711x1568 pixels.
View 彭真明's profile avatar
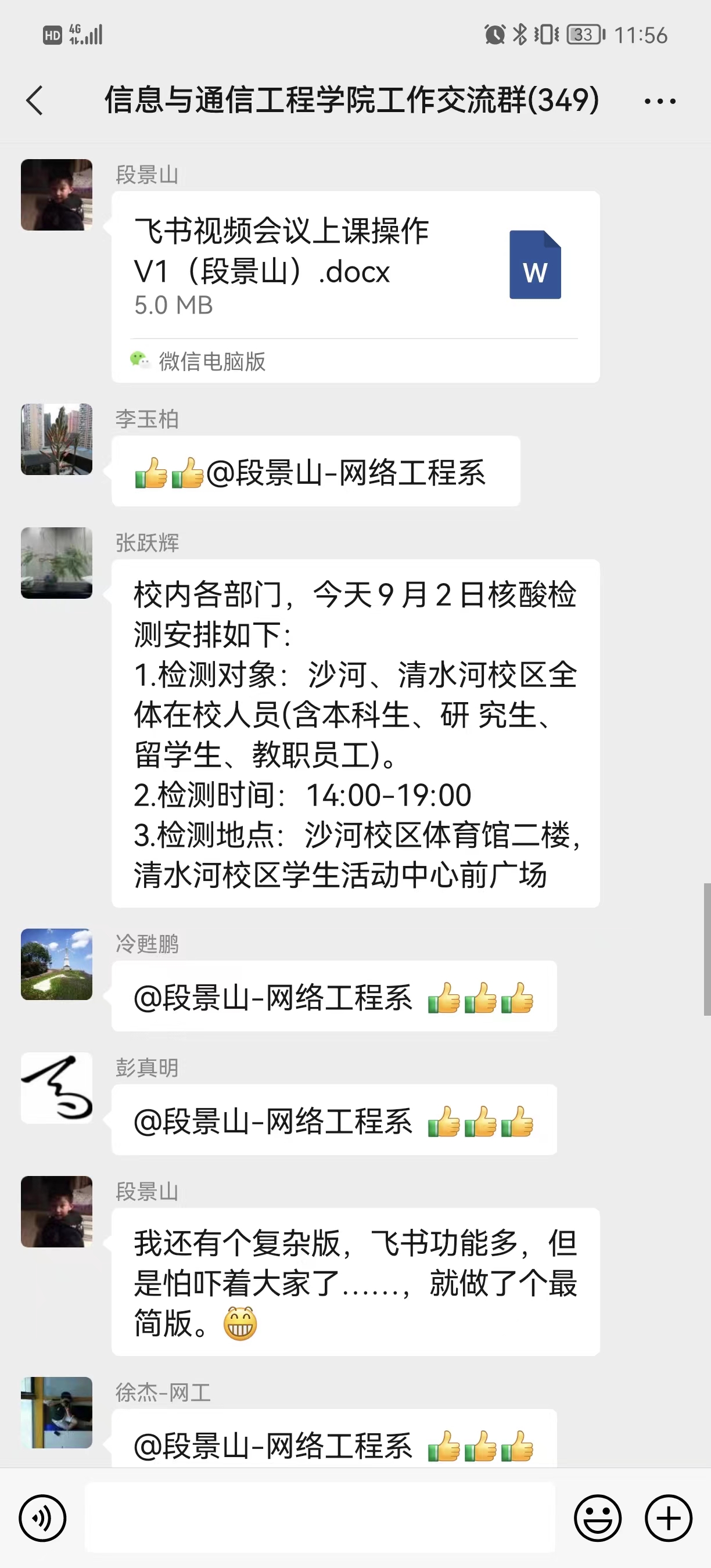point(56,1087)
